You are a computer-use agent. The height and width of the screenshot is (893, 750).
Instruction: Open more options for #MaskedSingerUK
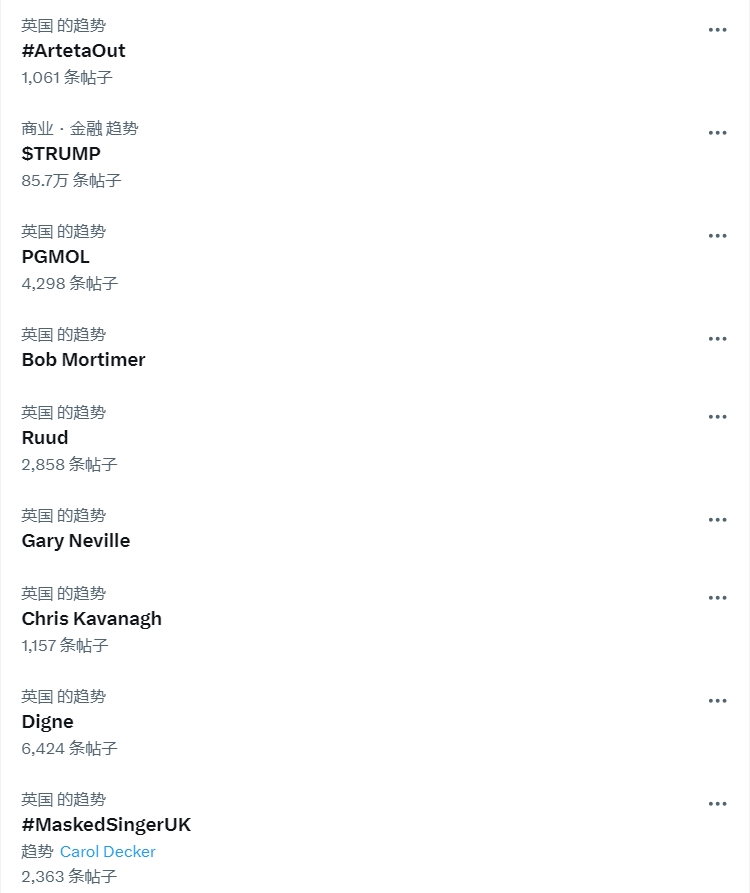point(717,804)
